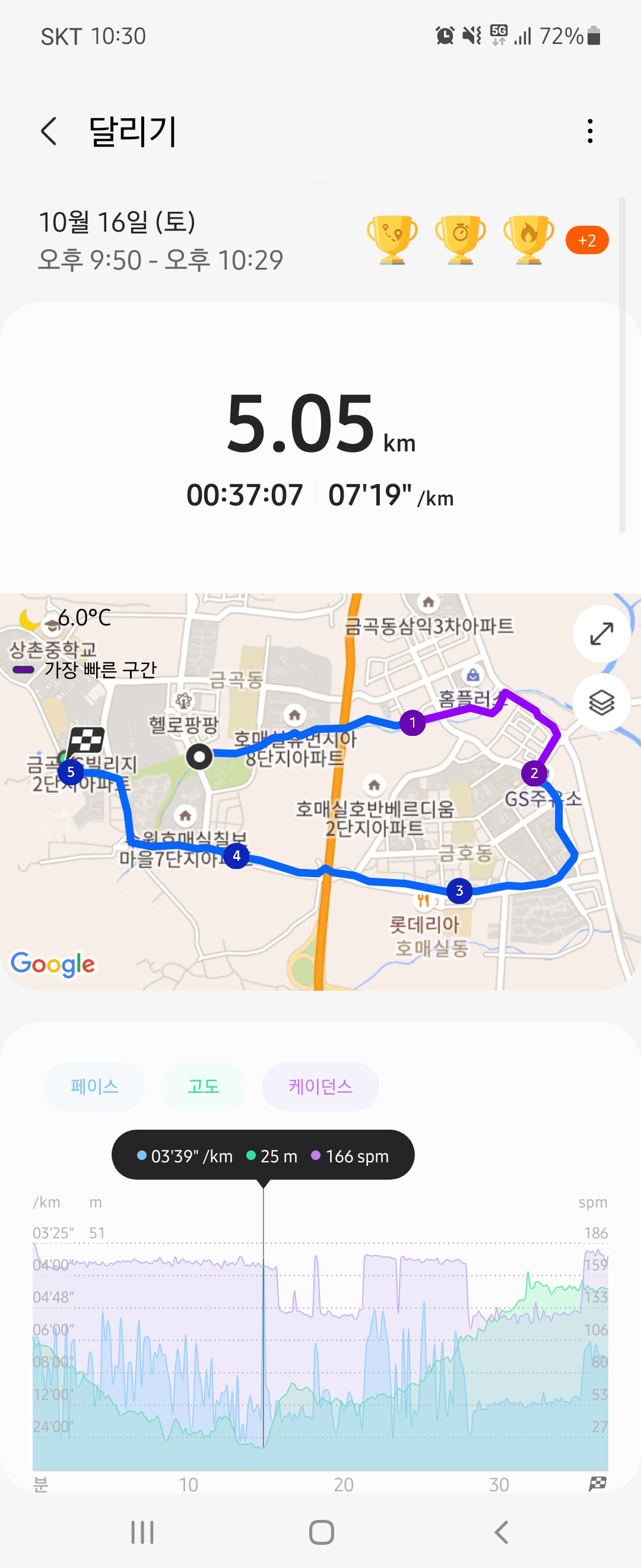Screen dimensions: 641x1568
Task: Open the recent apps view
Action: pyautogui.click(x=142, y=1532)
